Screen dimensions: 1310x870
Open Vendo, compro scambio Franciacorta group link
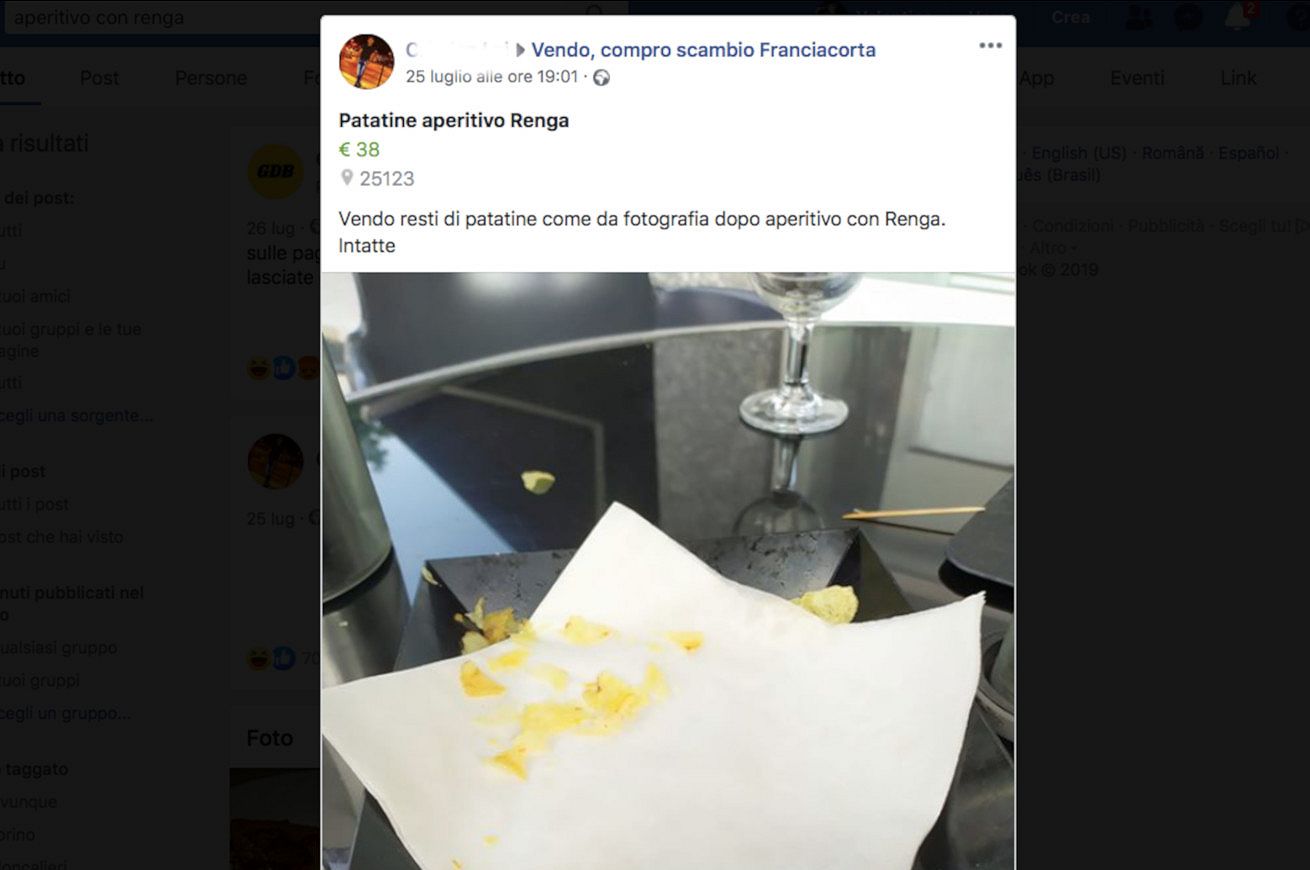click(x=703, y=50)
